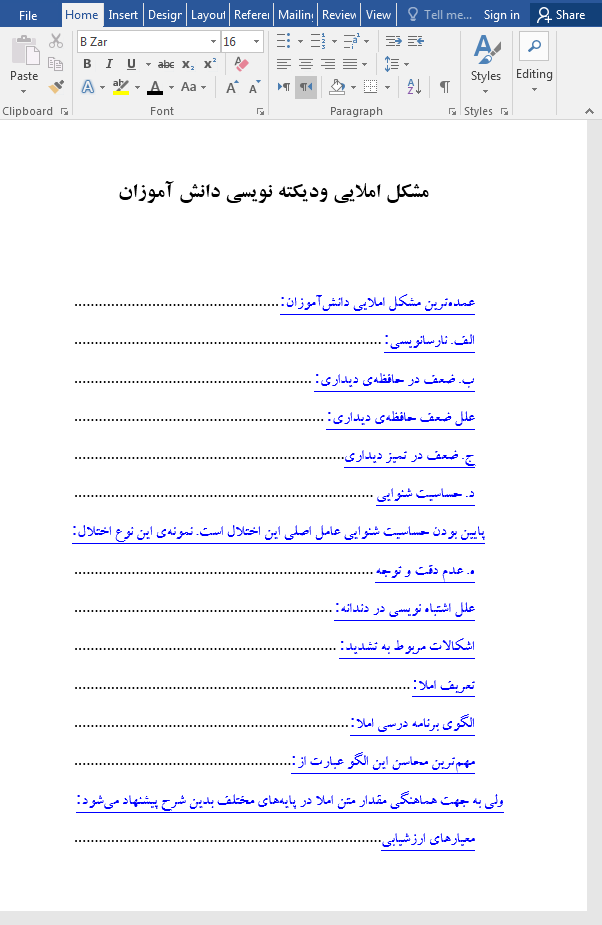Tap Sign in
This screenshot has height=925, width=602.
[x=501, y=15]
